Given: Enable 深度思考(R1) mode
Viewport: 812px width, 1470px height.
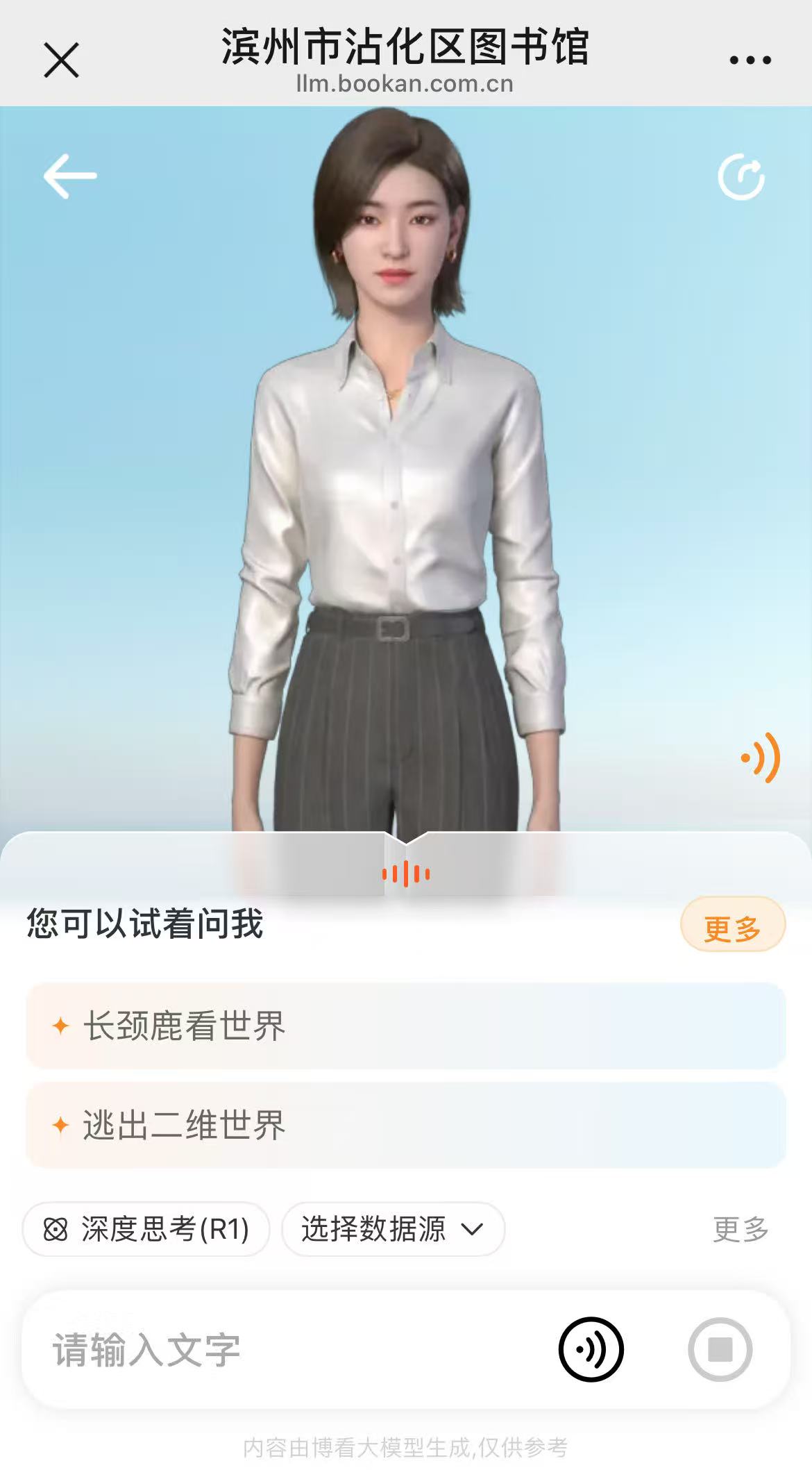Looking at the screenshot, I should (146, 1230).
